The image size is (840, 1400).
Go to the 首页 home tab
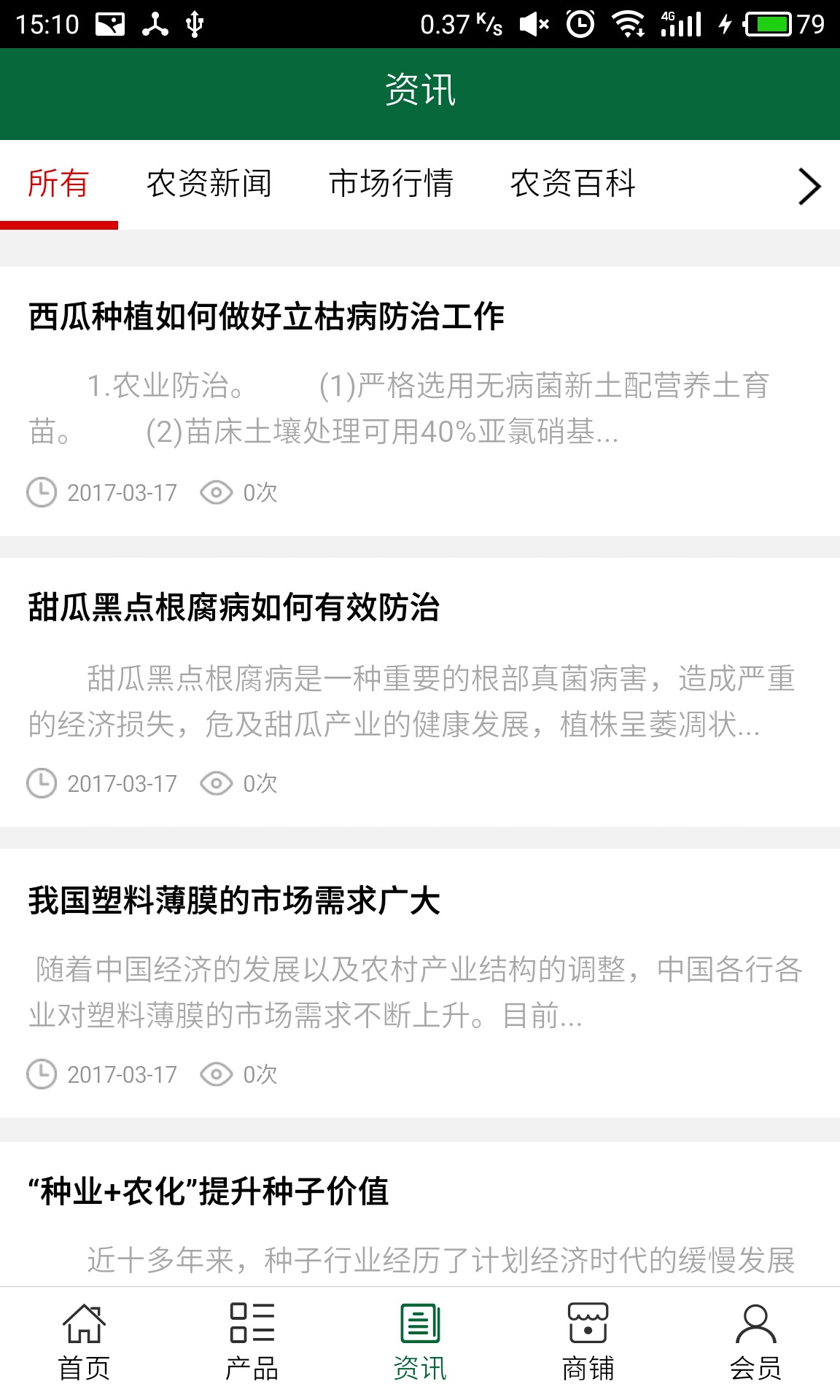coord(84,1343)
